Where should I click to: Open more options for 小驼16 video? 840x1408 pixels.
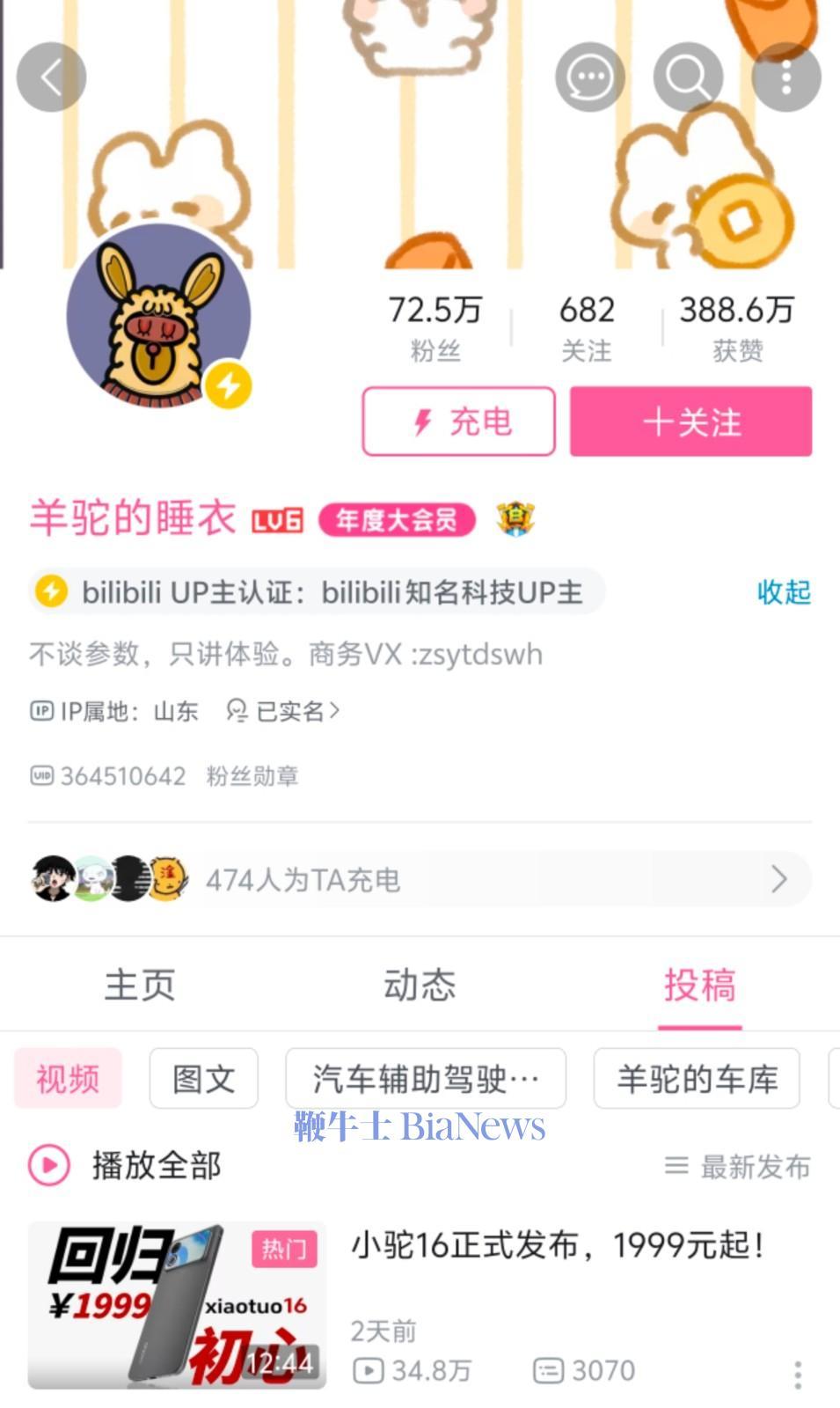click(x=797, y=1375)
